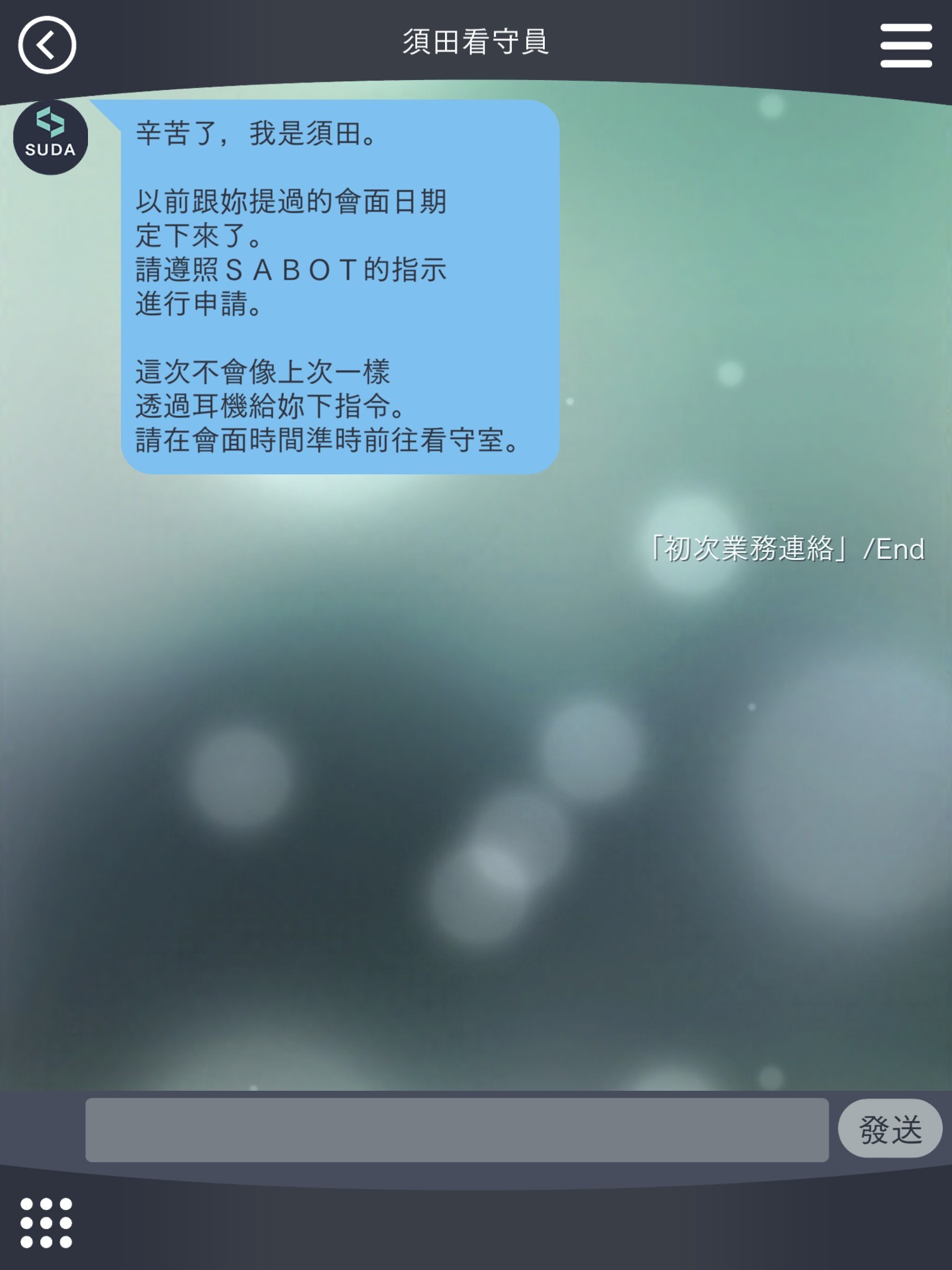Open the dotted grid menu
Image resolution: width=952 pixels, height=1270 pixels.
pos(46,1222)
